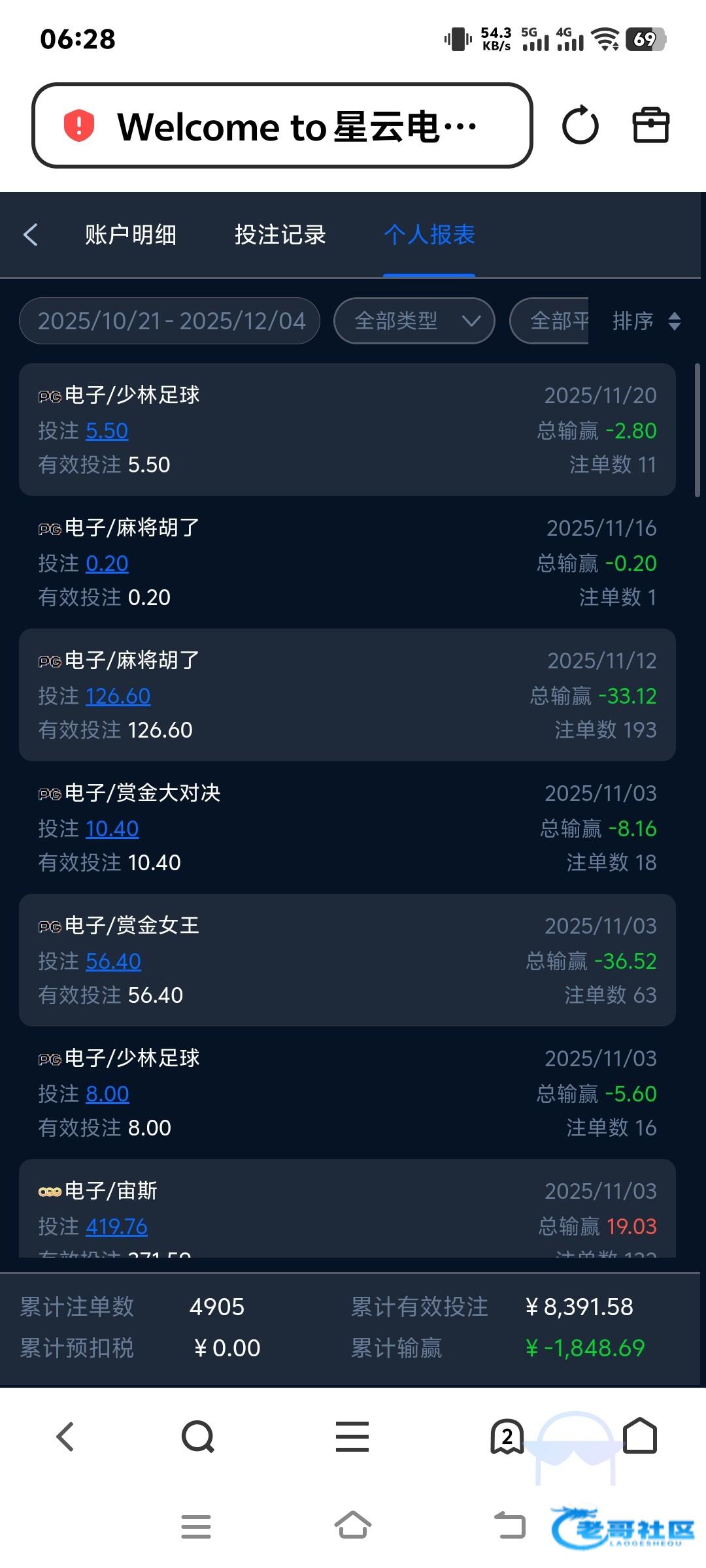The width and height of the screenshot is (706, 1568).
Task: Reload the current page
Action: (580, 125)
